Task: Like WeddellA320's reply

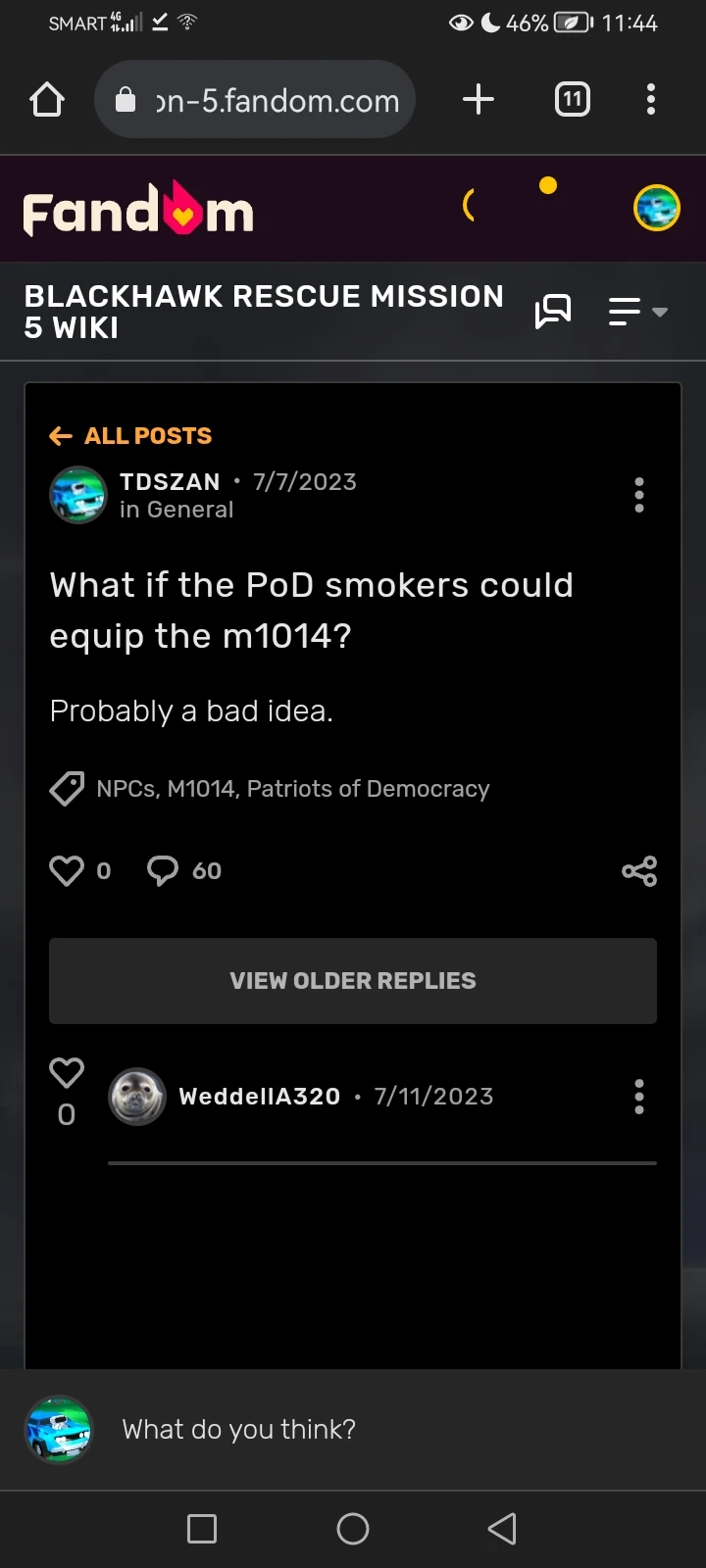Action: point(67,1073)
